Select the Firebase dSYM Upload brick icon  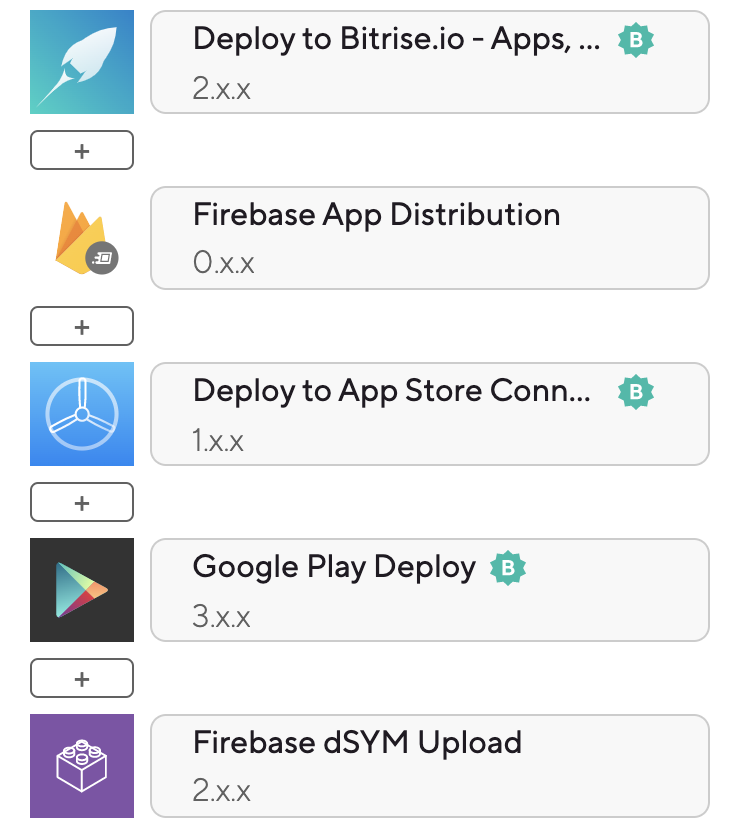point(81,766)
